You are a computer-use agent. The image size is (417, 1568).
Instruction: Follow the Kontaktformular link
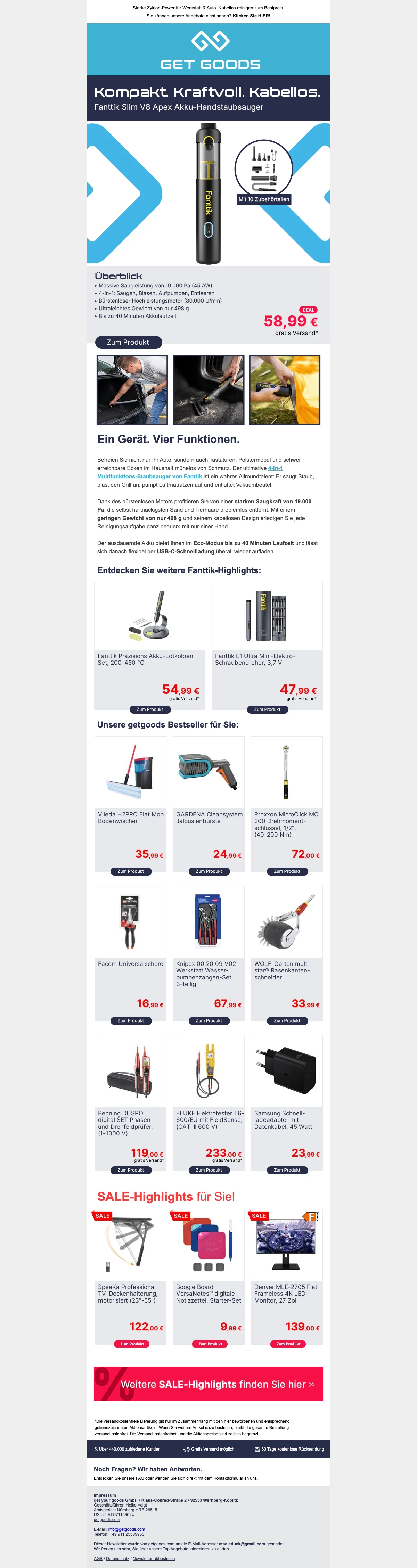pyautogui.click(x=228, y=1478)
